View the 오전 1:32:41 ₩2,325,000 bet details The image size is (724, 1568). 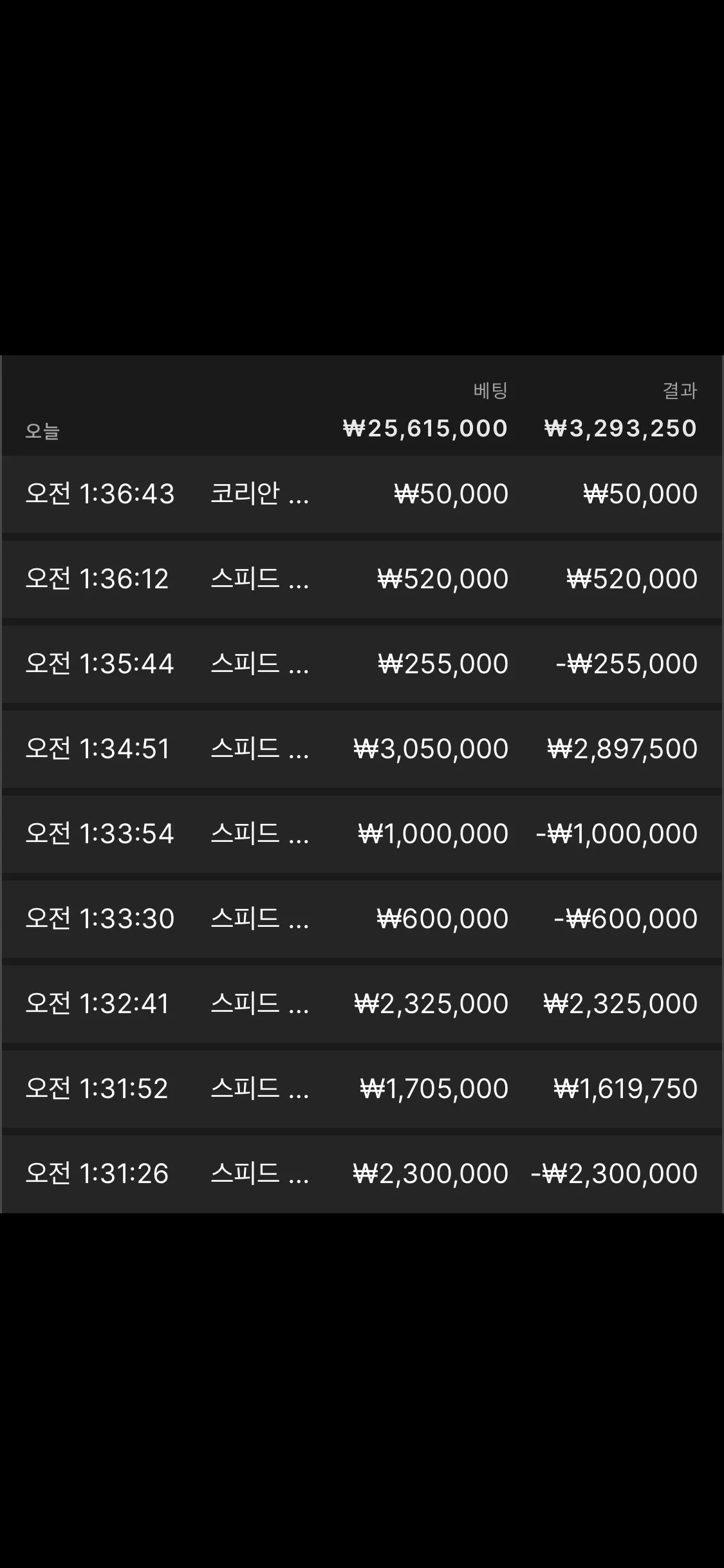point(362,1003)
